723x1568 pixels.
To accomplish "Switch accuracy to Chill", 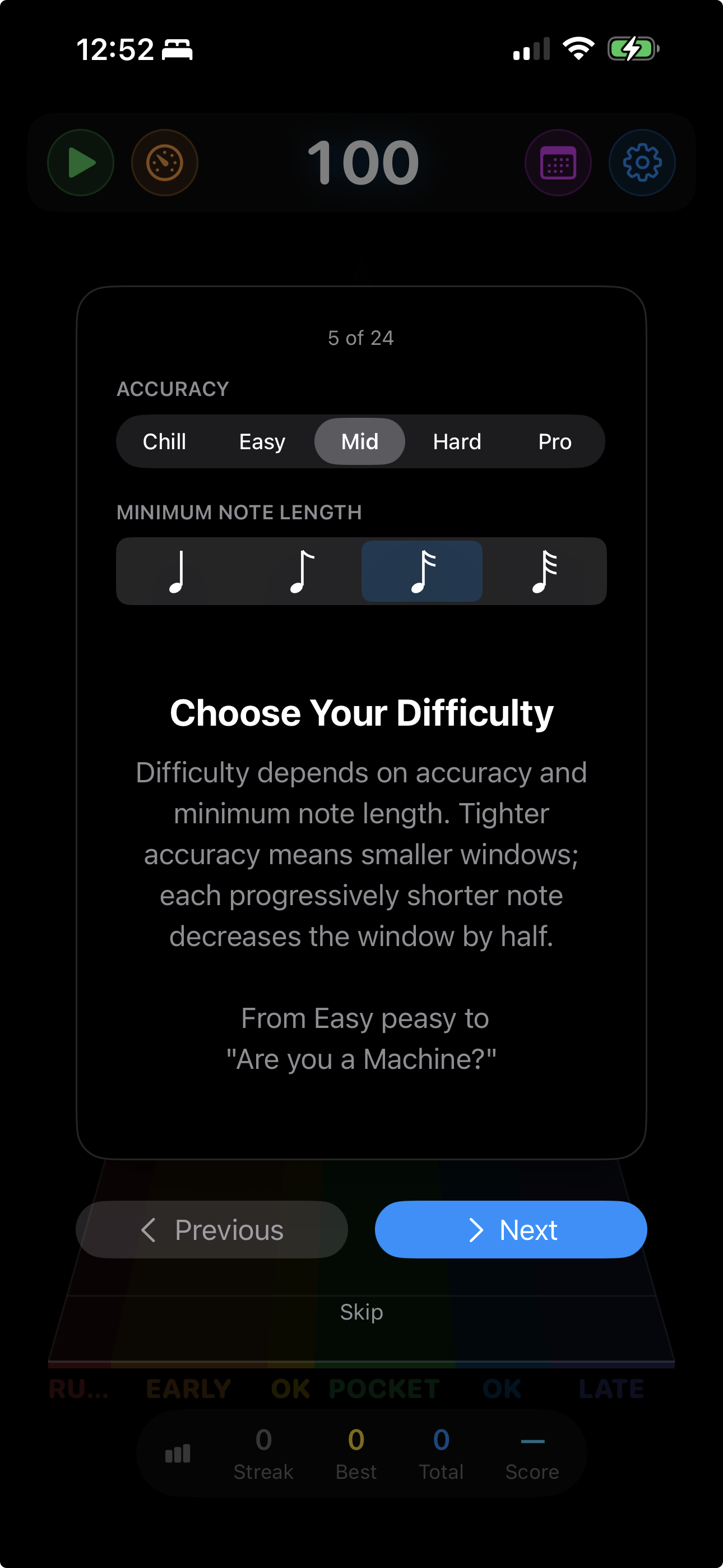I will click(x=165, y=441).
